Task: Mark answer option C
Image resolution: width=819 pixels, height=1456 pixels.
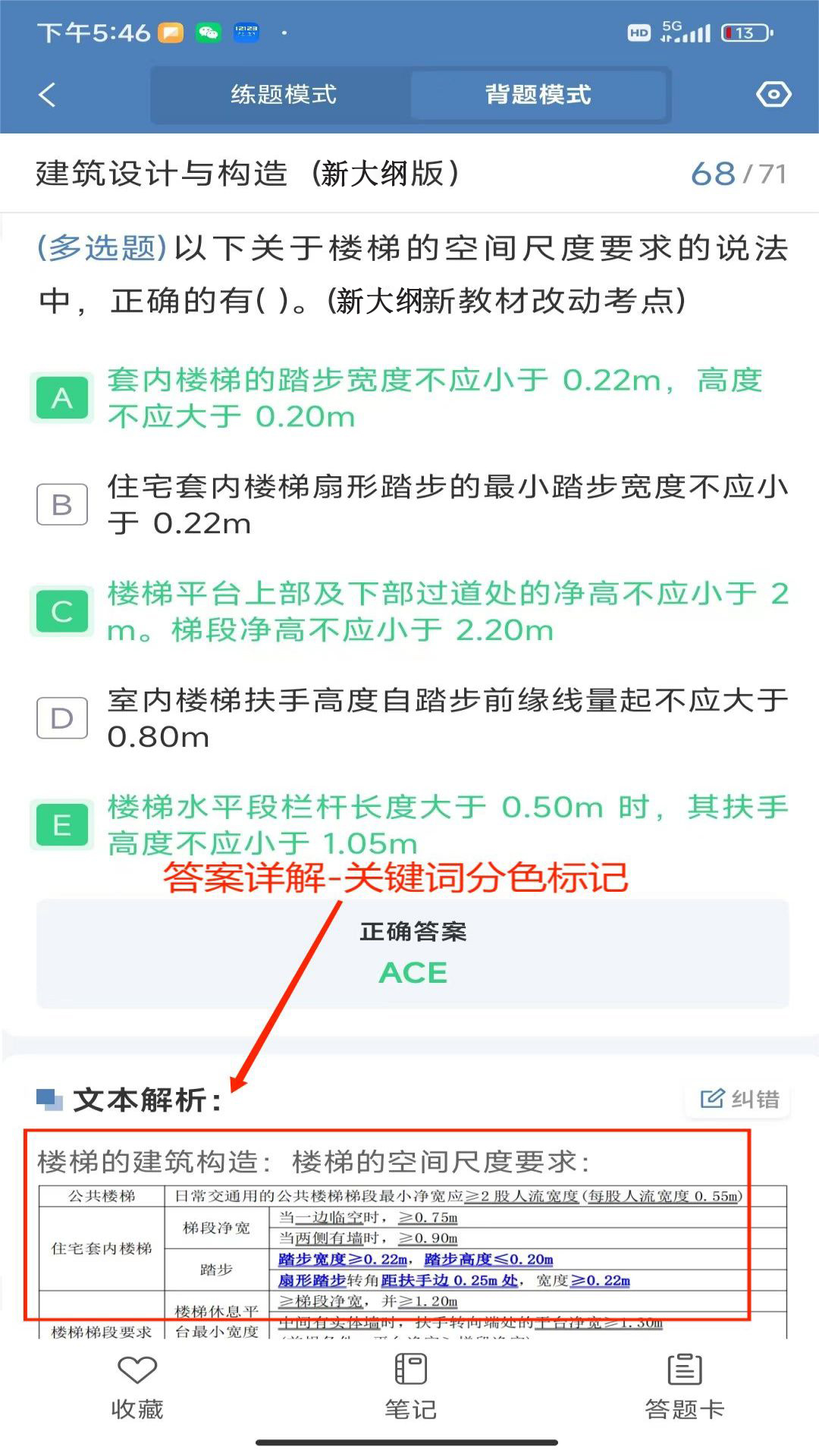Action: [62, 611]
